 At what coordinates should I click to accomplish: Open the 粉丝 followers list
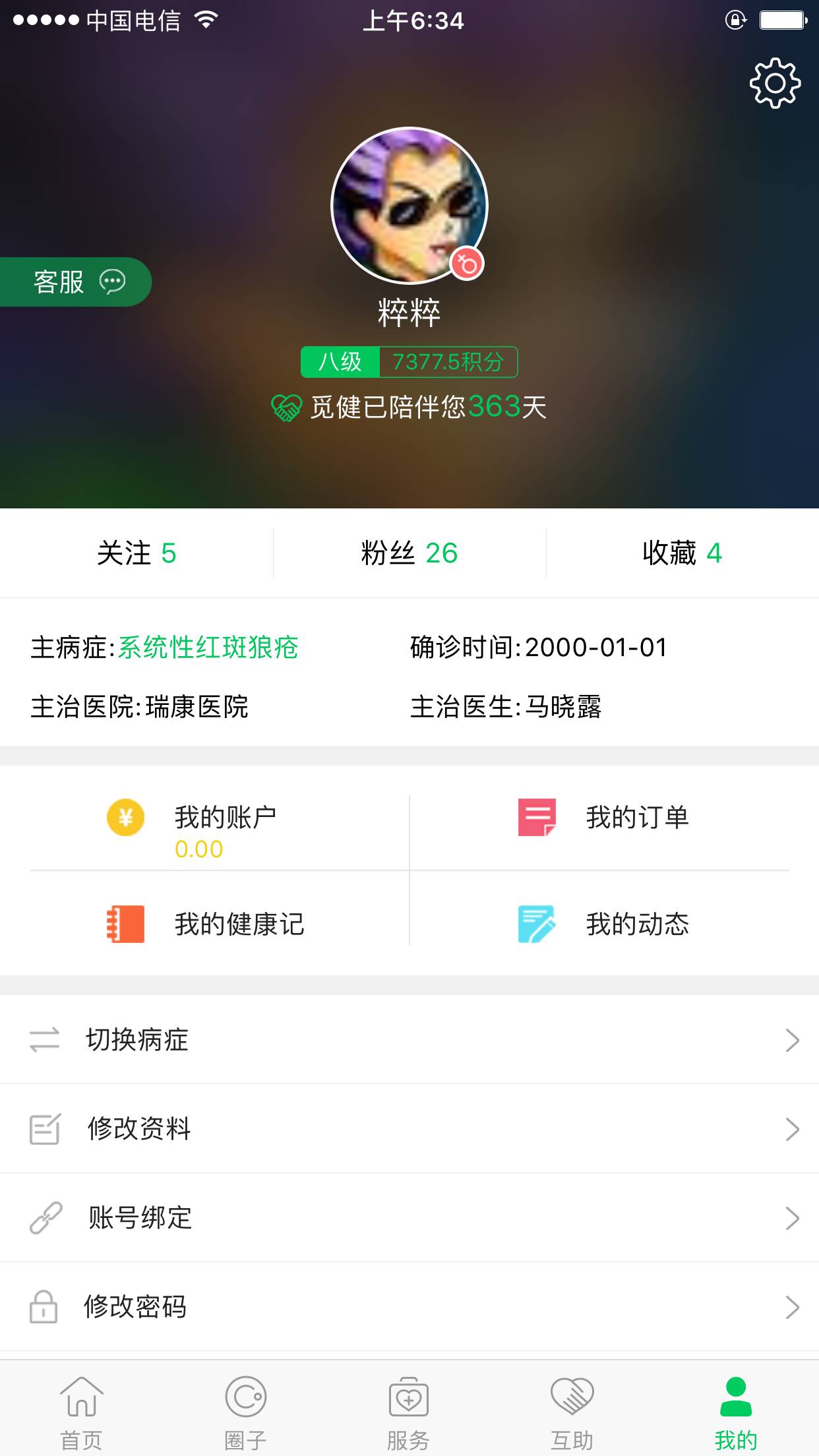pos(409,553)
